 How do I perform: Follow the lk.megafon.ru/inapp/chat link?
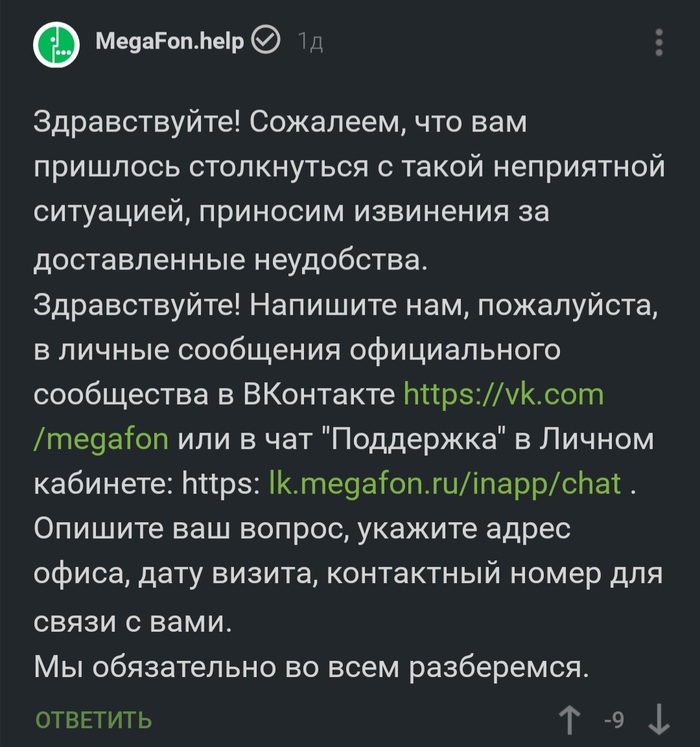pos(446,484)
